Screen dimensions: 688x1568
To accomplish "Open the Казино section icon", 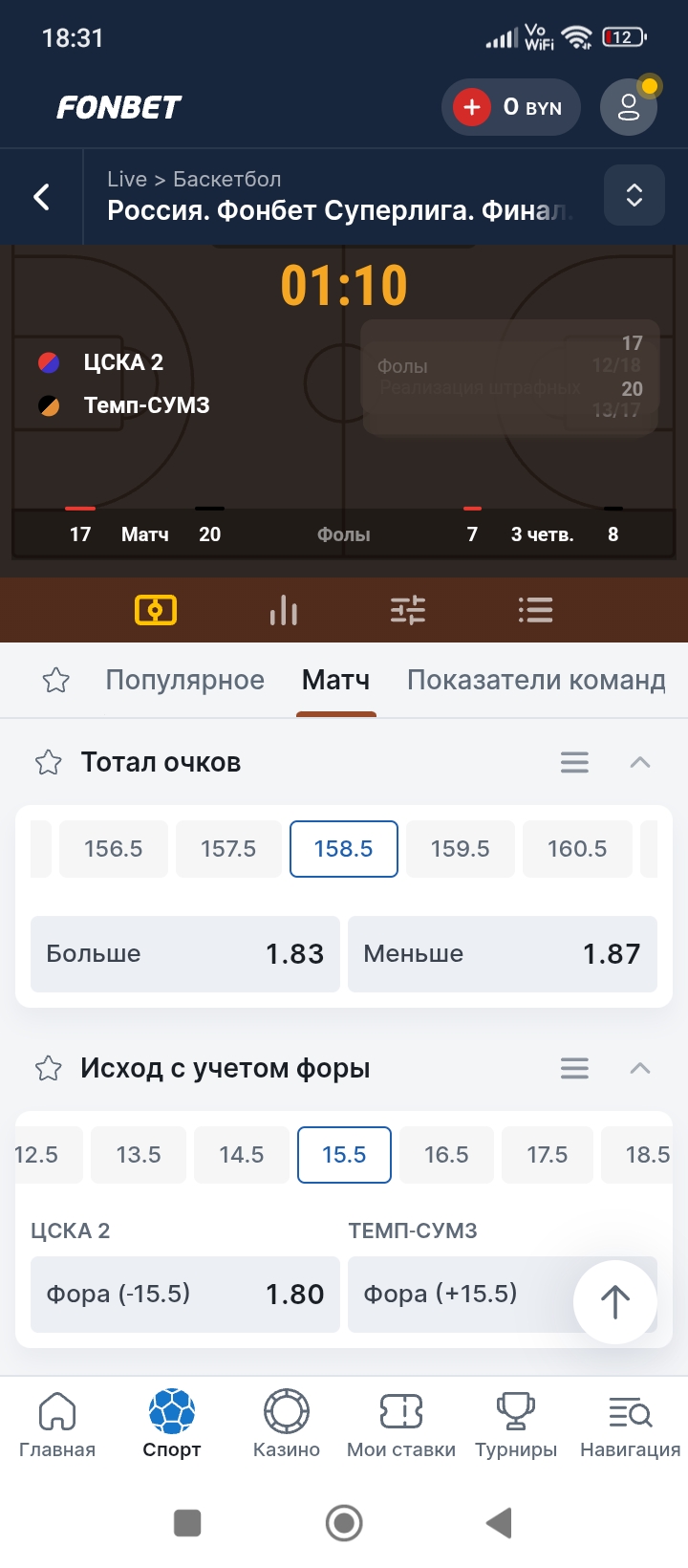I will pyautogui.click(x=286, y=1412).
